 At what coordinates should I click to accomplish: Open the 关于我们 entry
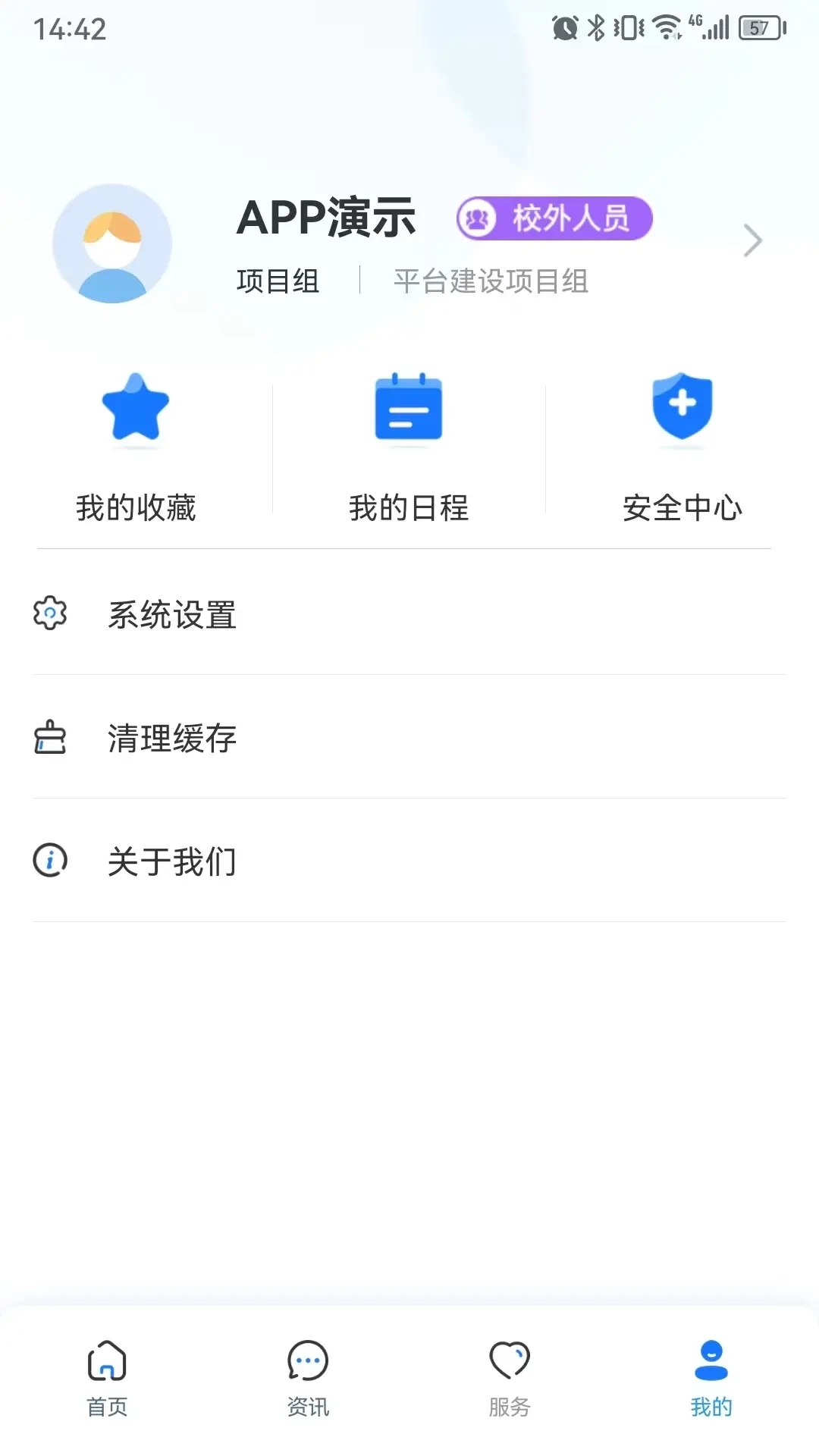tap(173, 860)
